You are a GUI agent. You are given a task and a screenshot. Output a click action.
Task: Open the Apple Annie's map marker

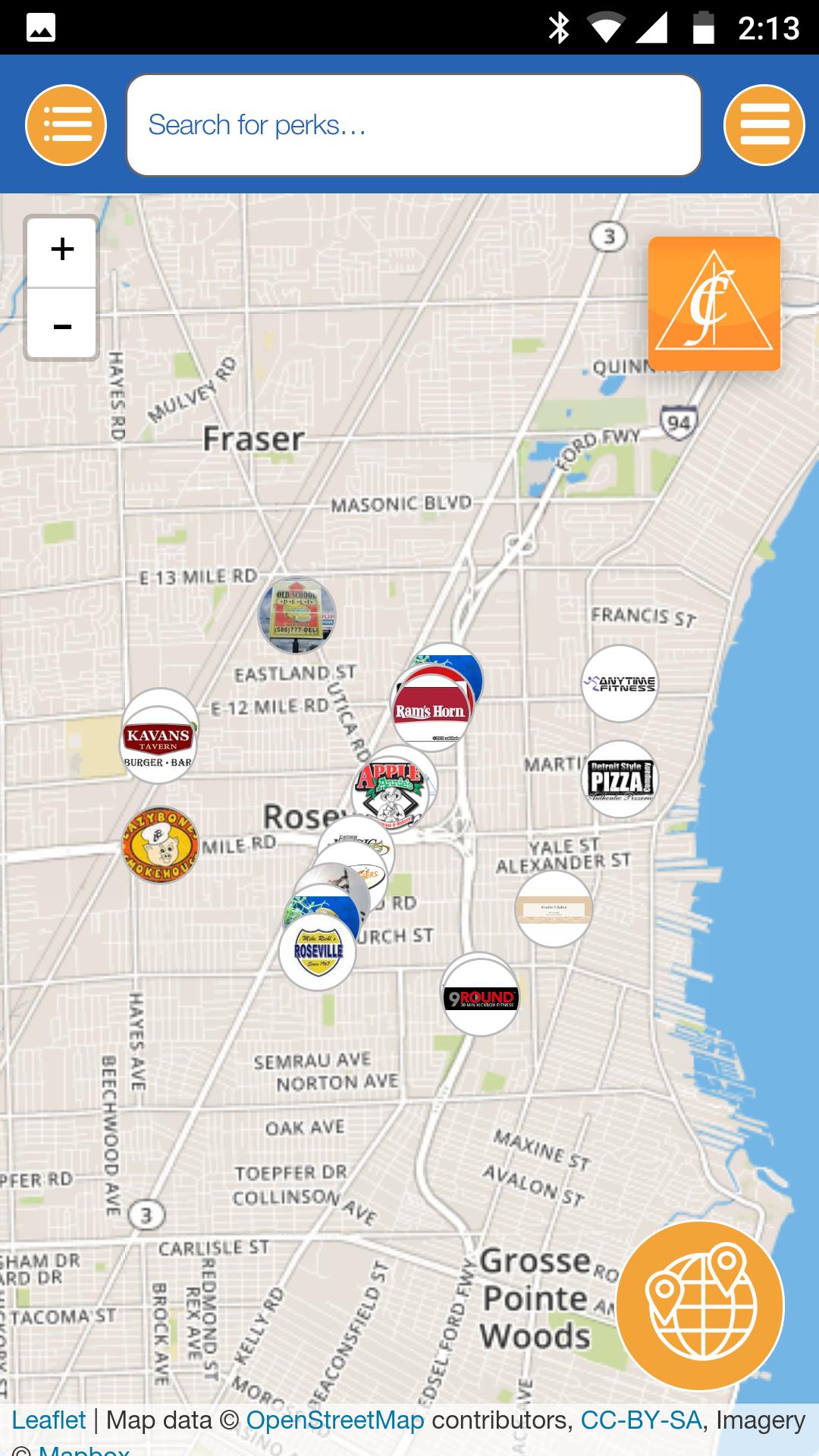point(390,790)
